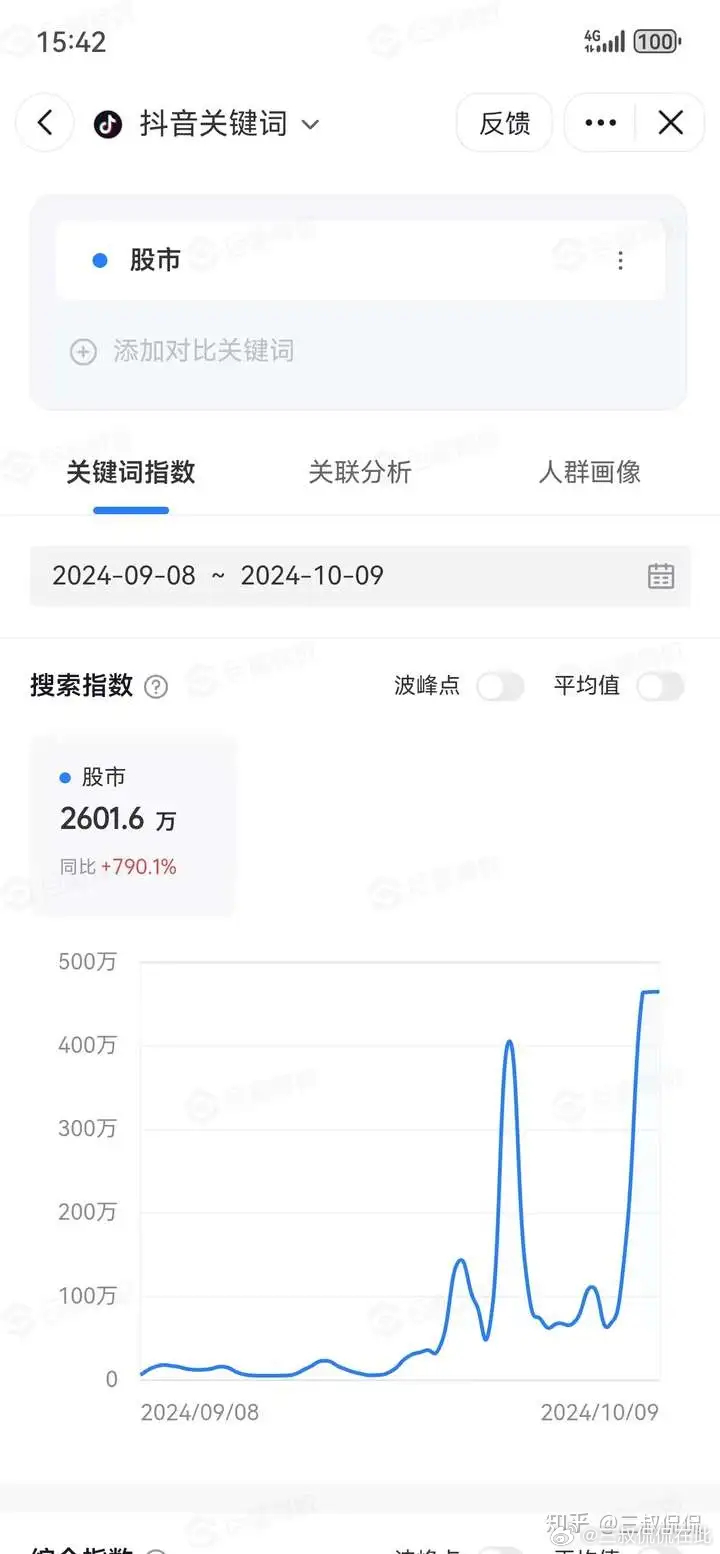Open options for the 股市 keyword

(x=621, y=260)
